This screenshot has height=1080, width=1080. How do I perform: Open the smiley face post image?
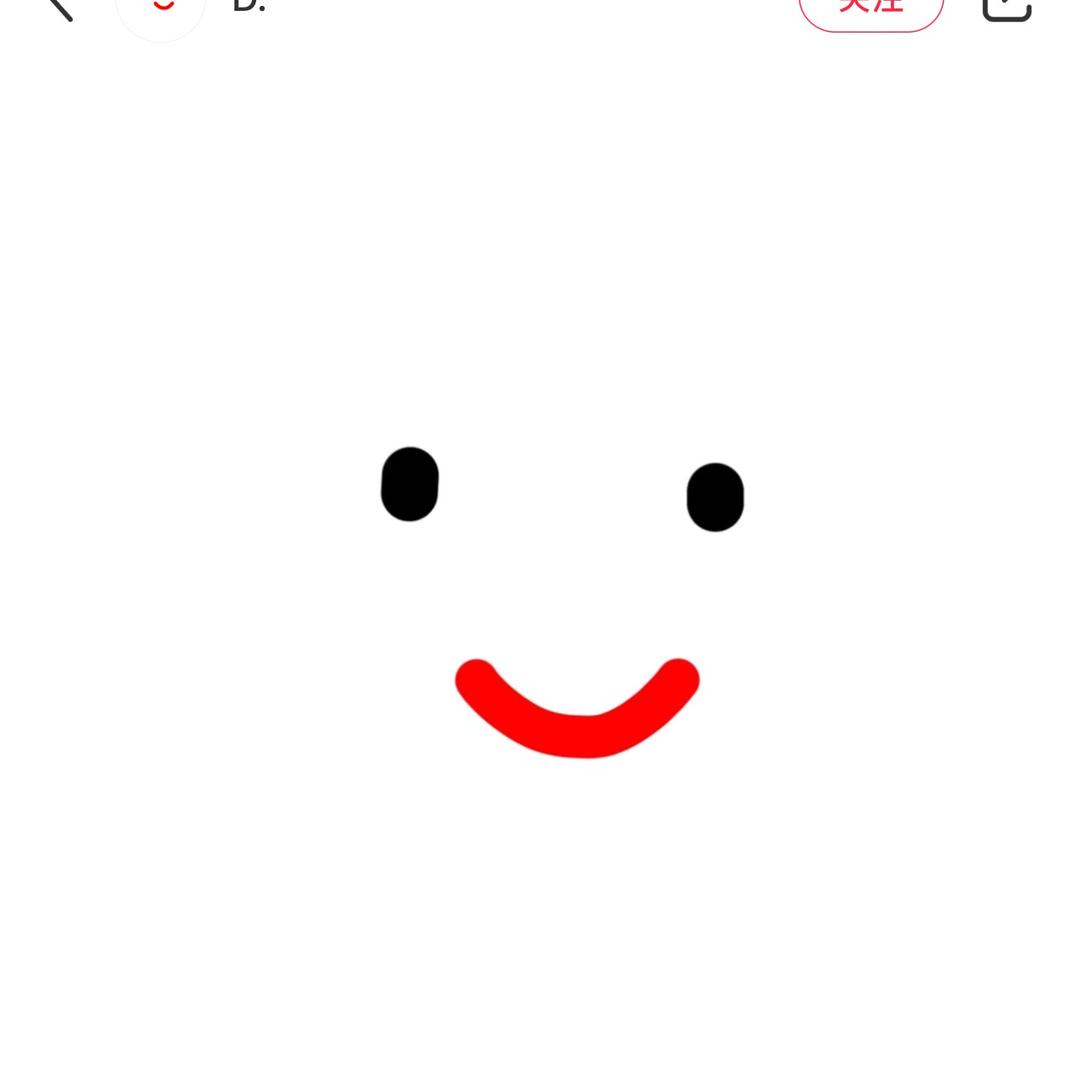click(x=560, y=600)
